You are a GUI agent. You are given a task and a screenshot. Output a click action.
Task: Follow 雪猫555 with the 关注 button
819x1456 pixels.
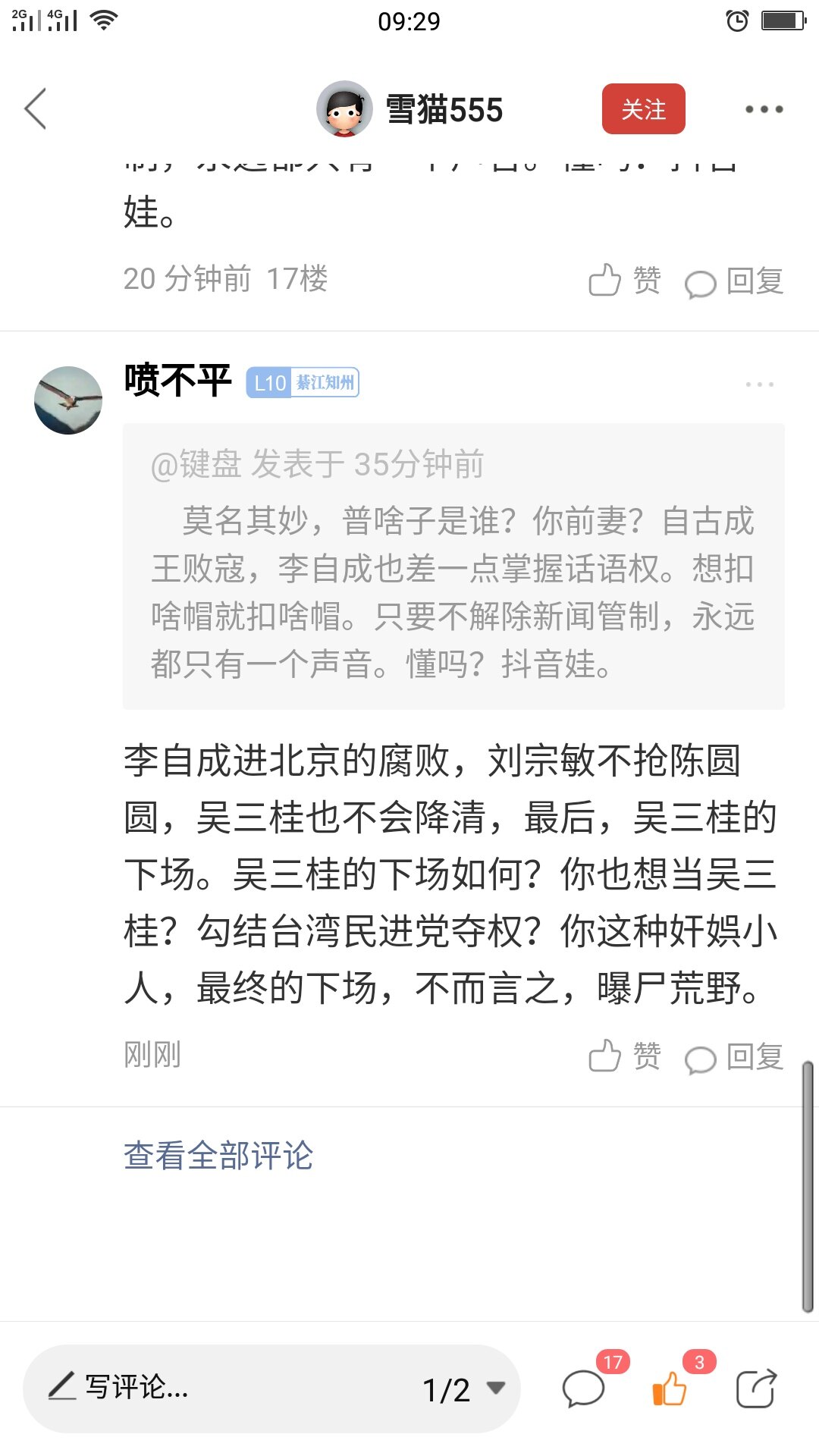coord(643,109)
